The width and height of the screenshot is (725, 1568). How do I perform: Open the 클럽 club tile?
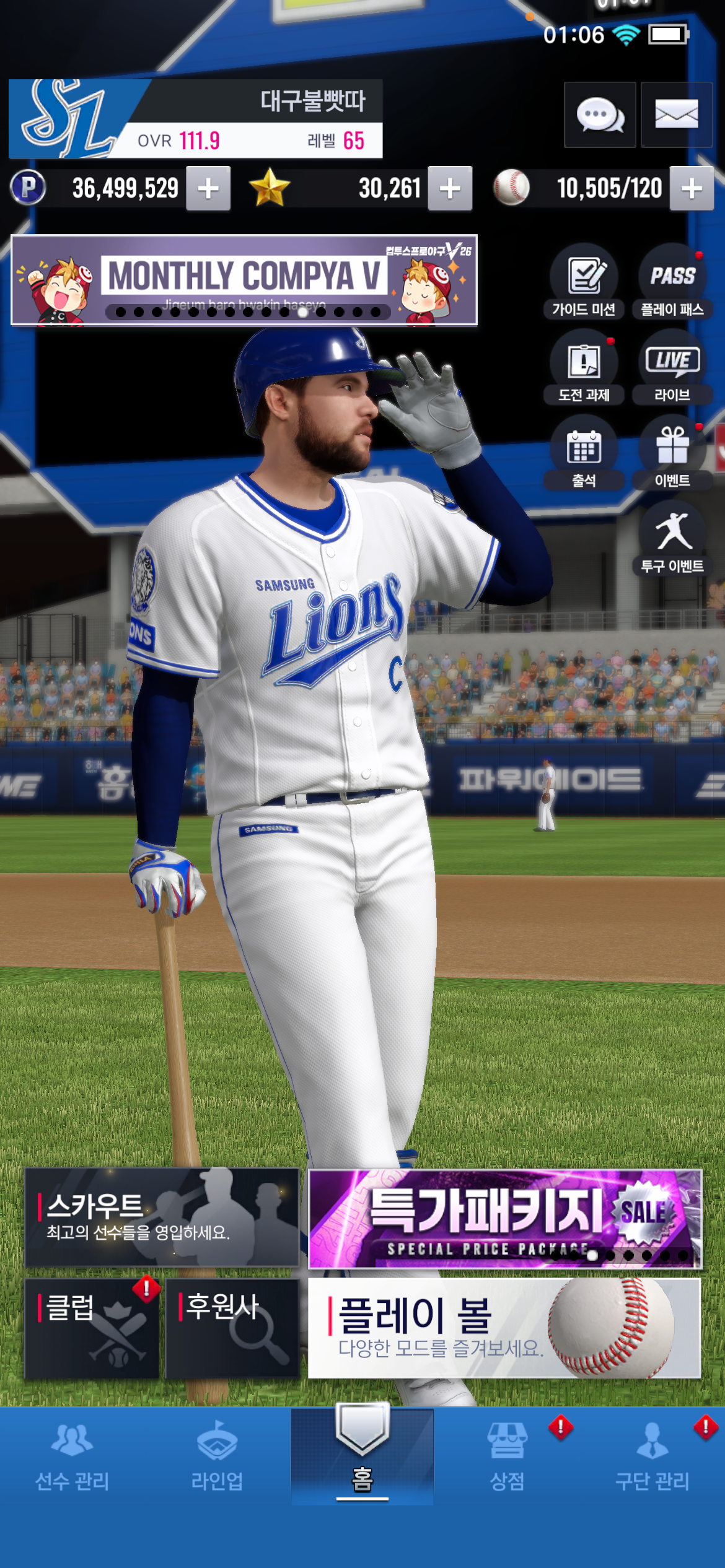click(x=92, y=1328)
